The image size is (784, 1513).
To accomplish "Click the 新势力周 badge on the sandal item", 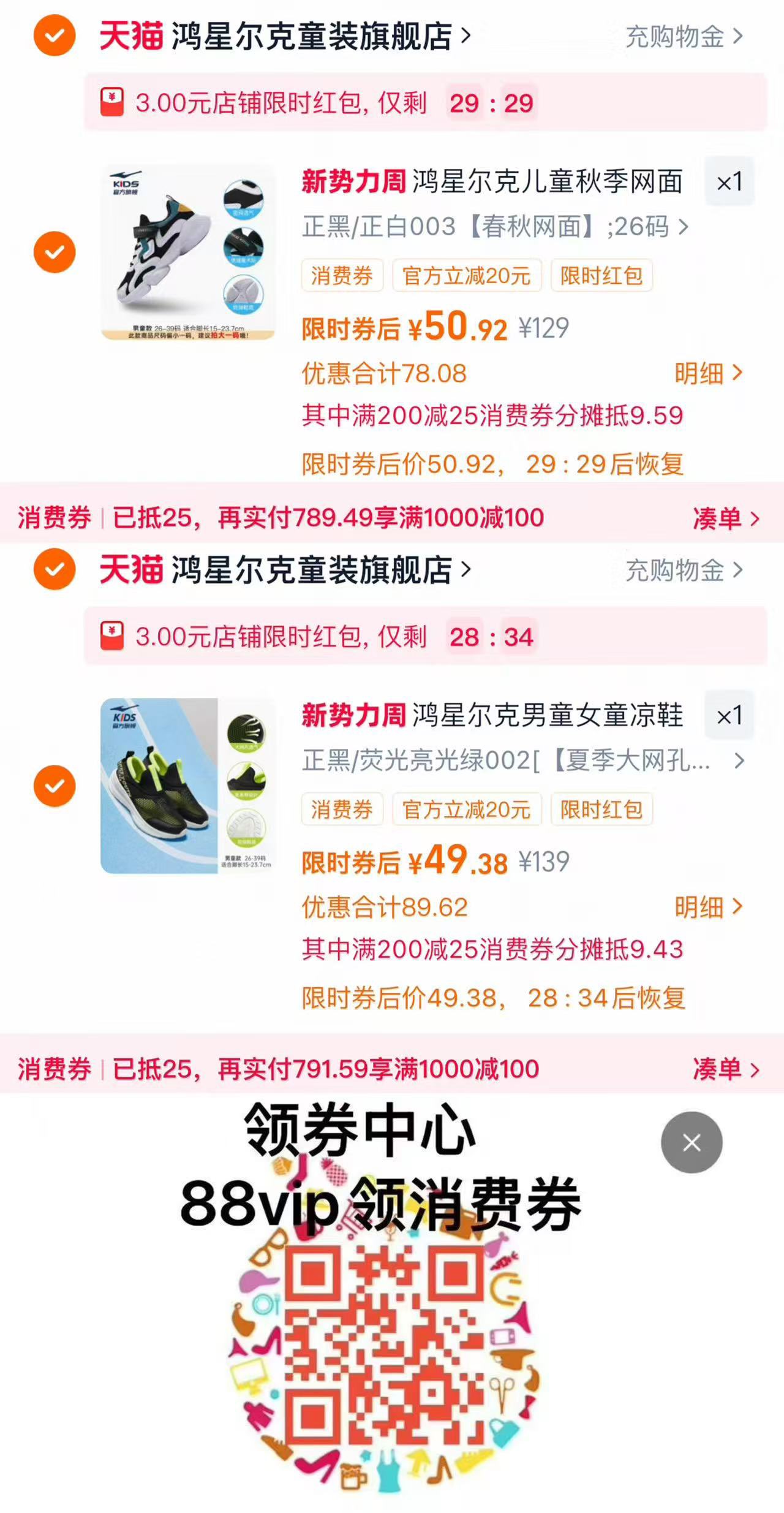I will (x=353, y=715).
